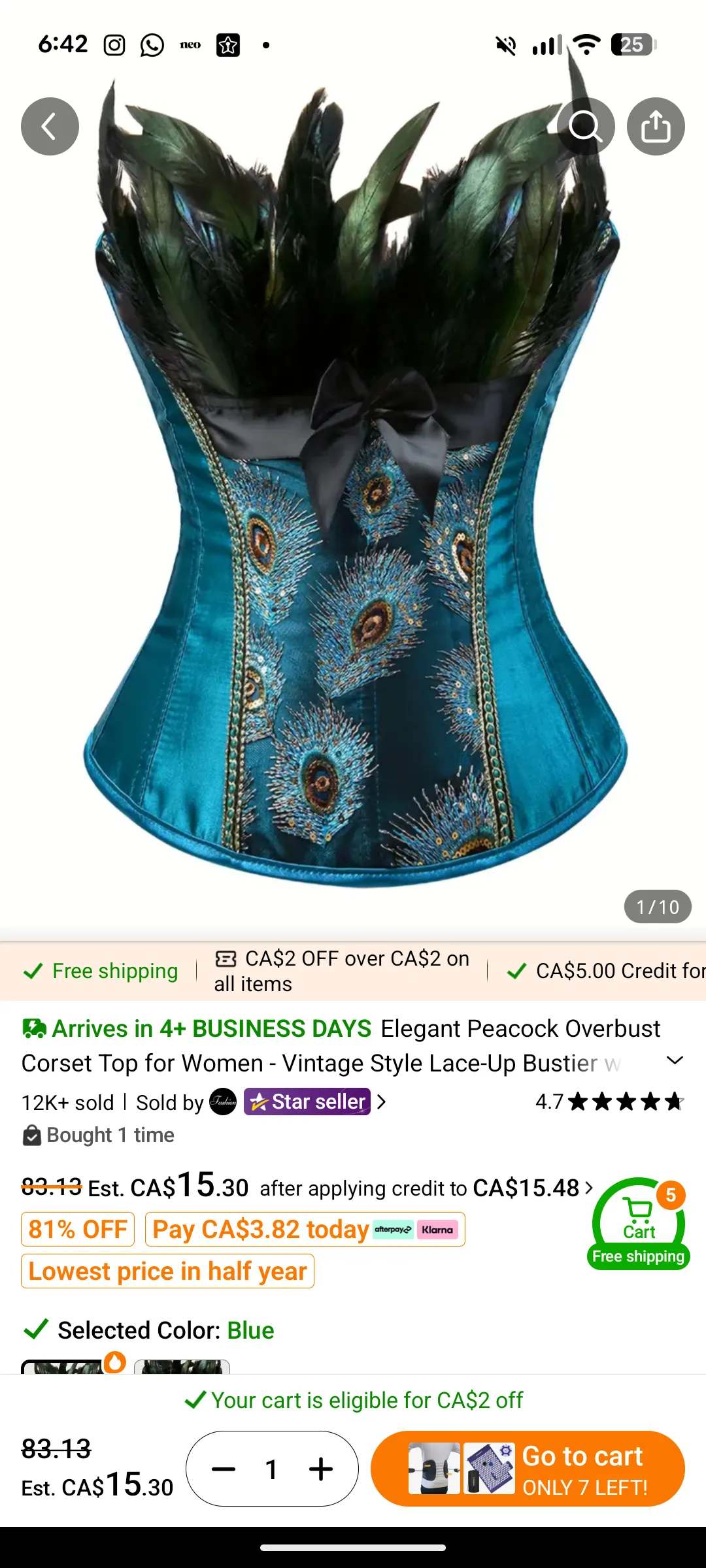706x1568 pixels.
Task: Go back using the top-left arrow
Action: pos(50,126)
